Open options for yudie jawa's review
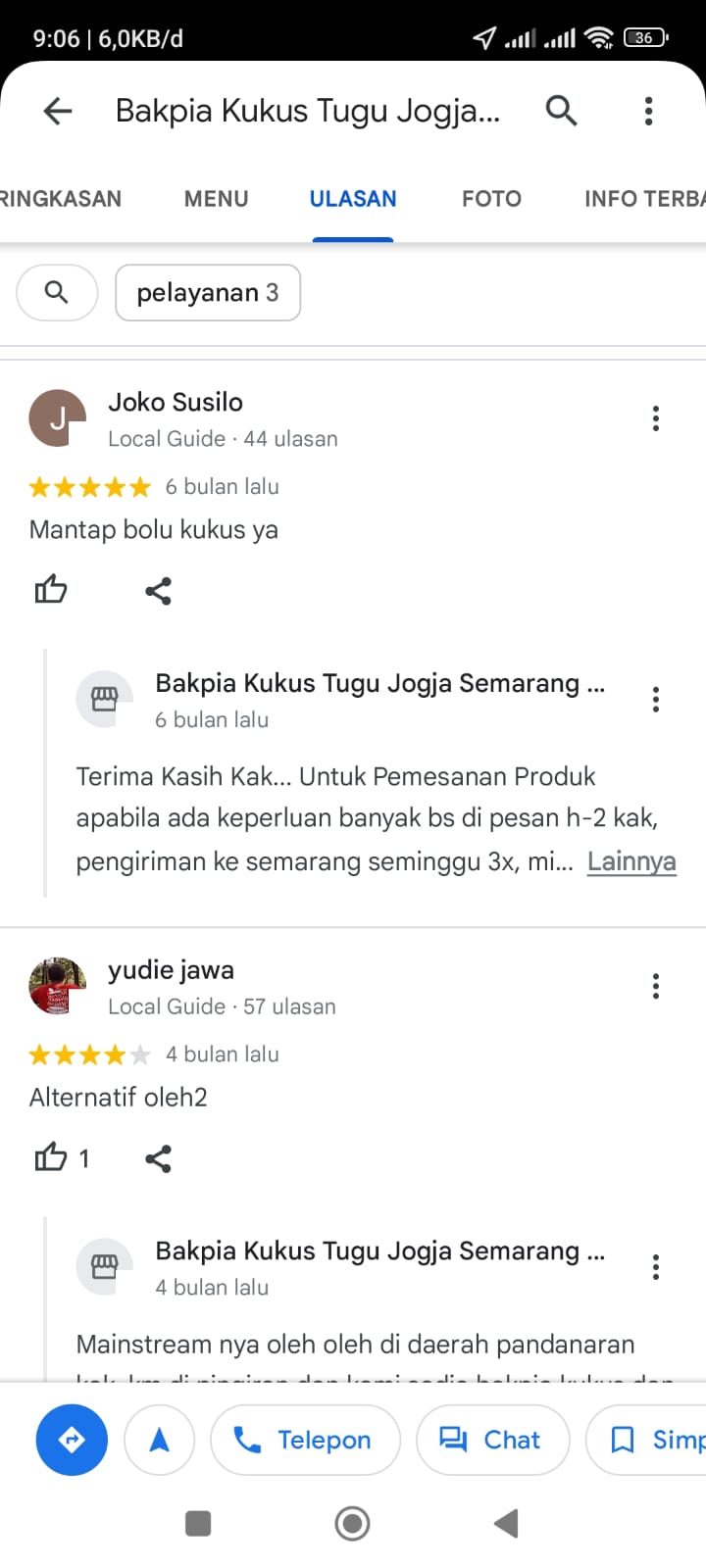Viewport: 706px width, 1568px height. tap(655, 986)
